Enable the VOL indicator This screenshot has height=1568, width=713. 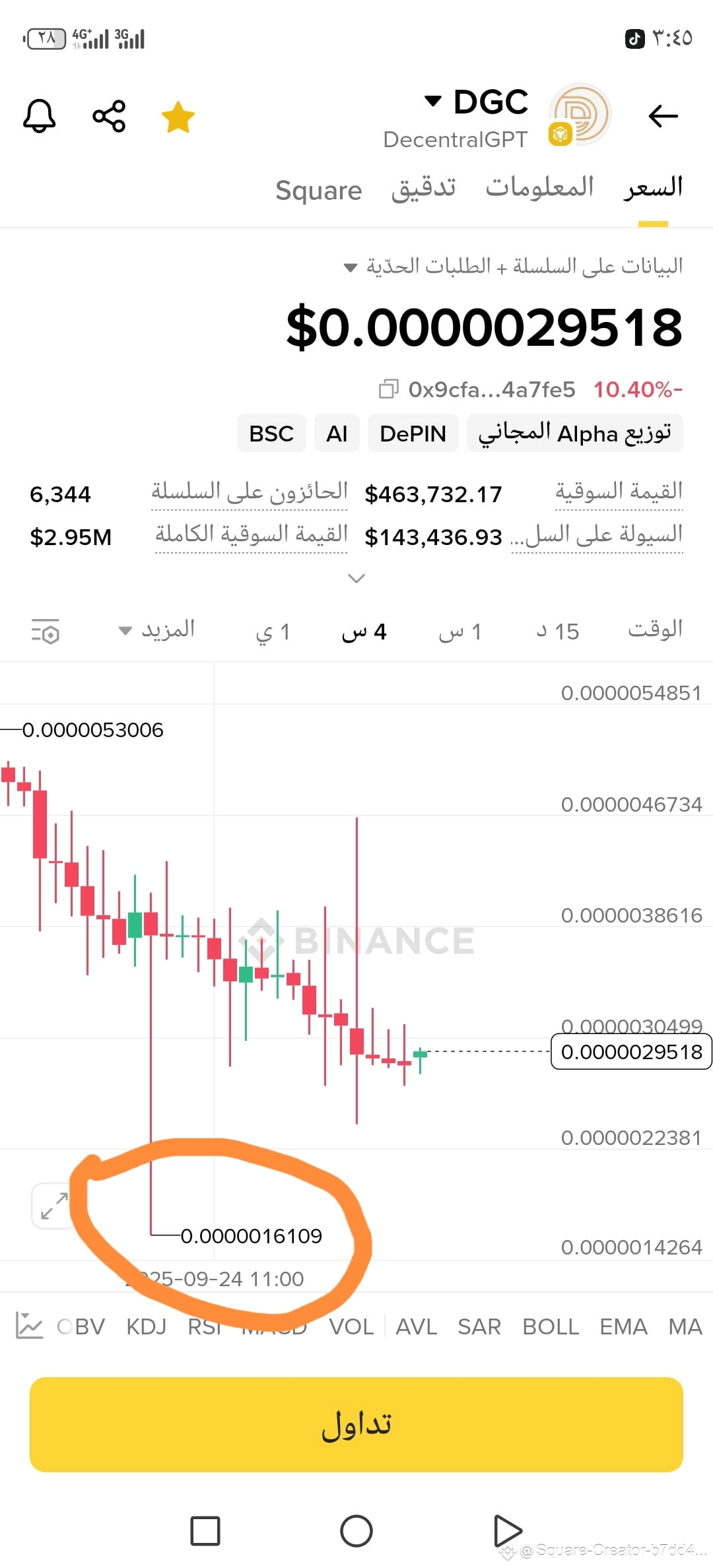pyautogui.click(x=352, y=1326)
